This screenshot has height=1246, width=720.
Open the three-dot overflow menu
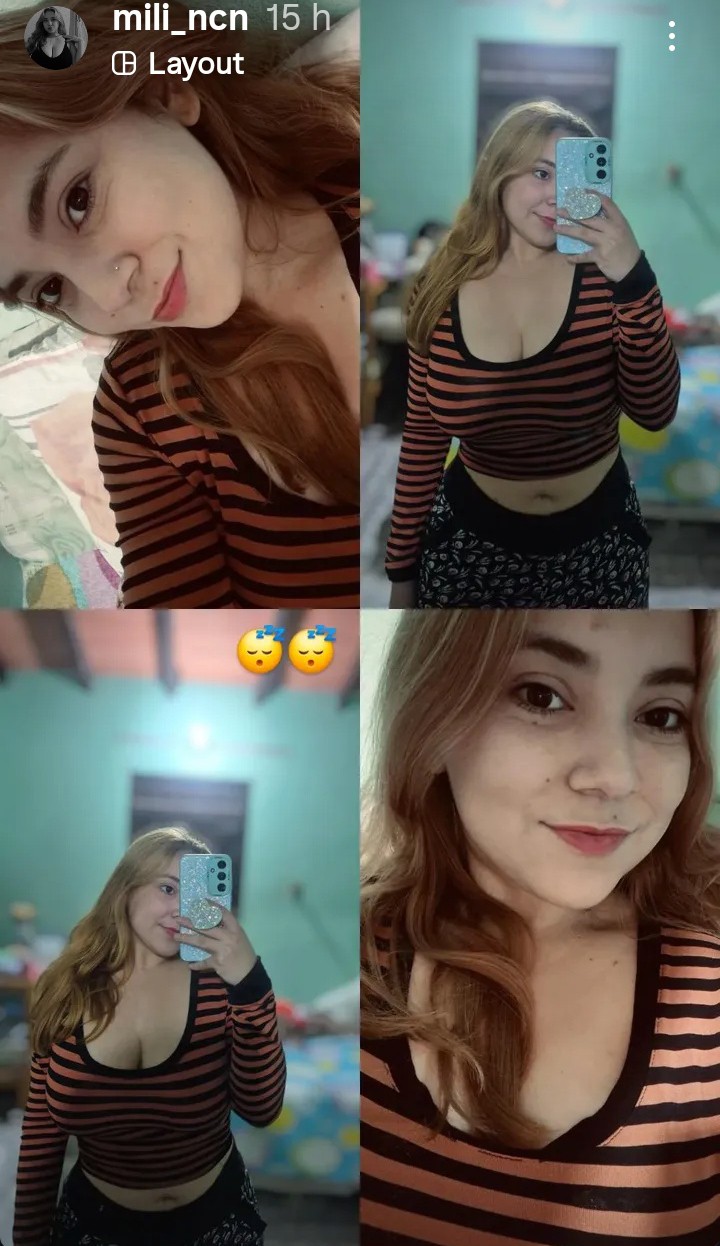coord(671,37)
